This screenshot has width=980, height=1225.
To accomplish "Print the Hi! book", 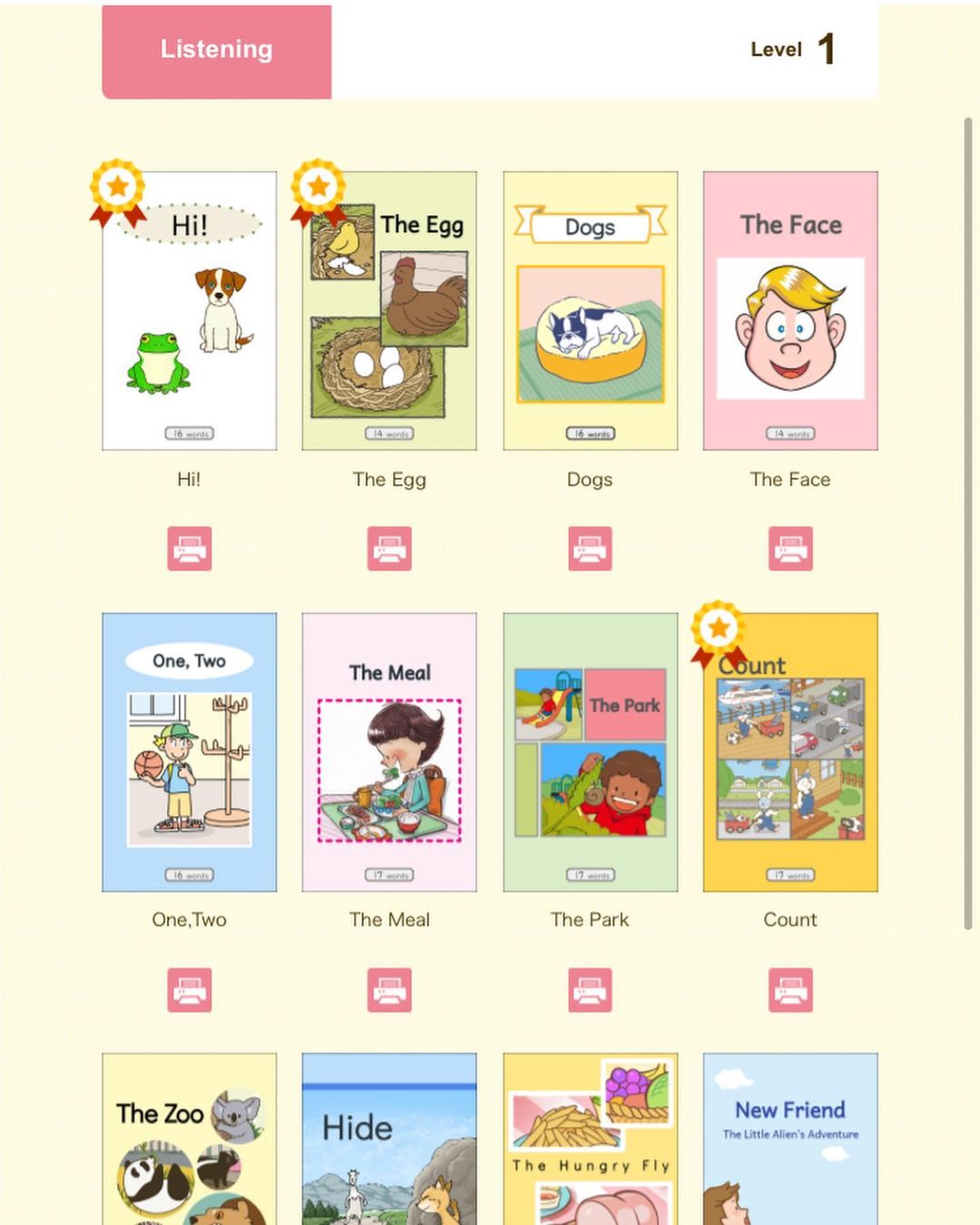I will (x=189, y=549).
